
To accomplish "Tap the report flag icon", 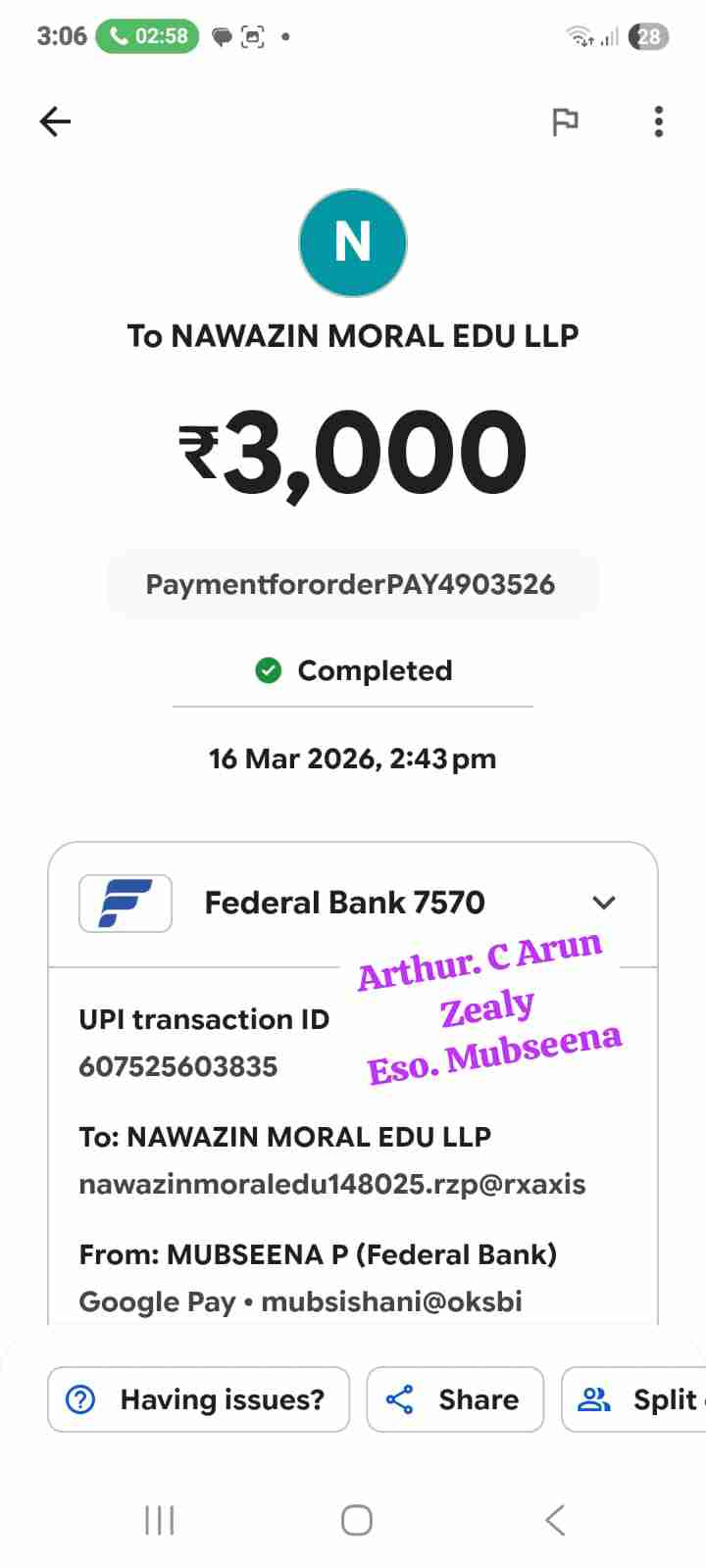I will (565, 122).
